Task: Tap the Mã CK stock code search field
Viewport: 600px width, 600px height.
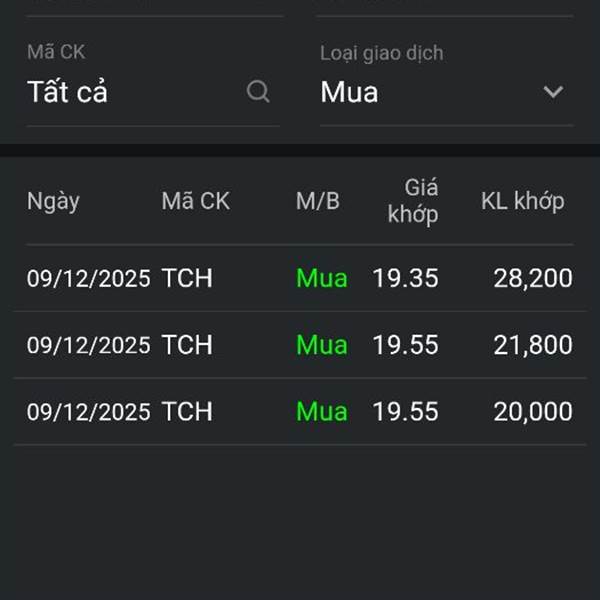Action: [x=130, y=93]
